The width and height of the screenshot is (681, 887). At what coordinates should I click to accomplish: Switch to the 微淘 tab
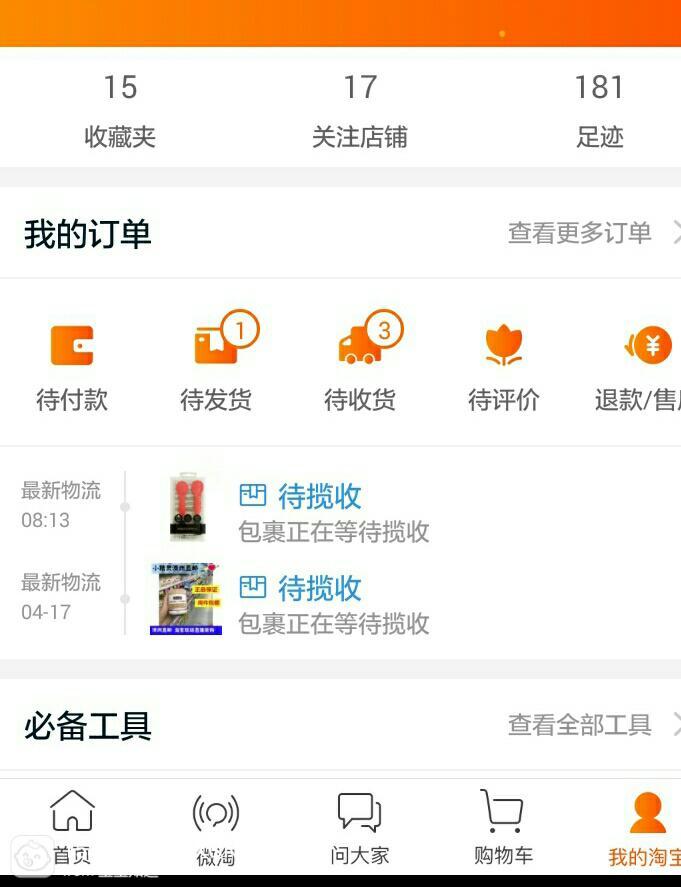click(x=216, y=828)
